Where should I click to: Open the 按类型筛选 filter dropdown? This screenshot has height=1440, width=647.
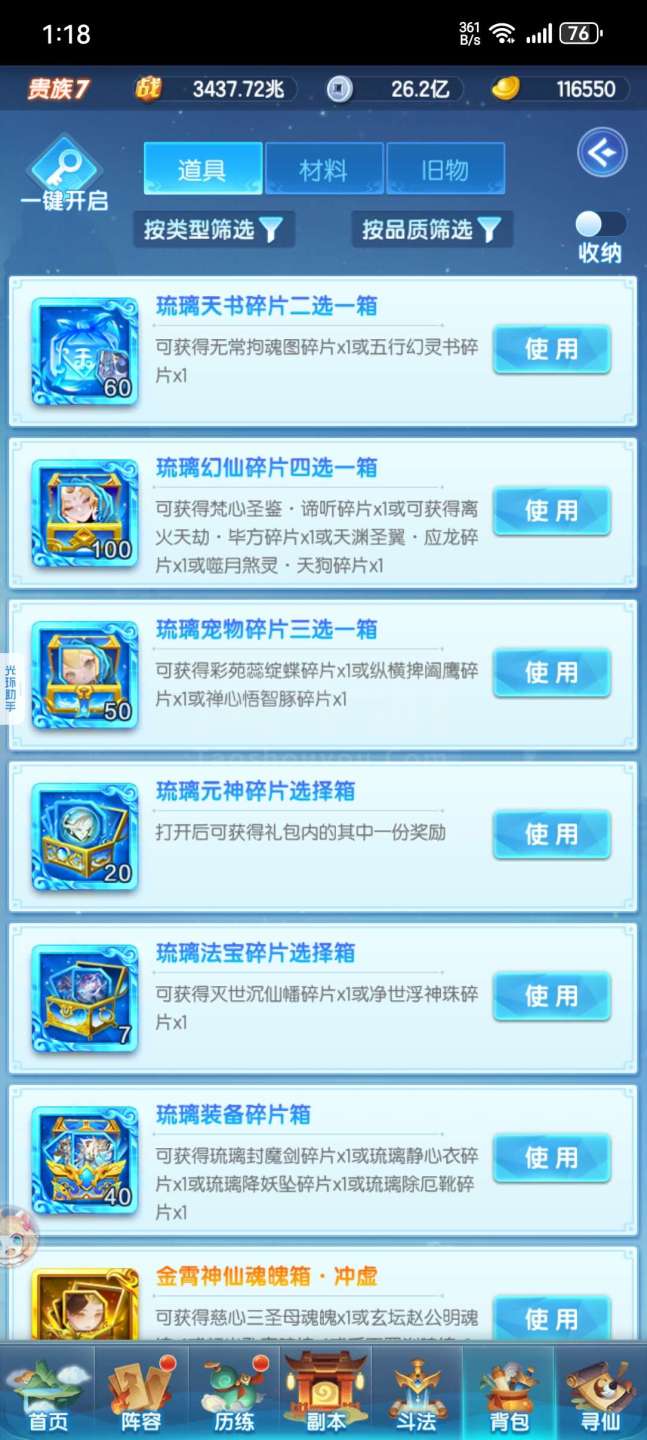click(x=213, y=230)
